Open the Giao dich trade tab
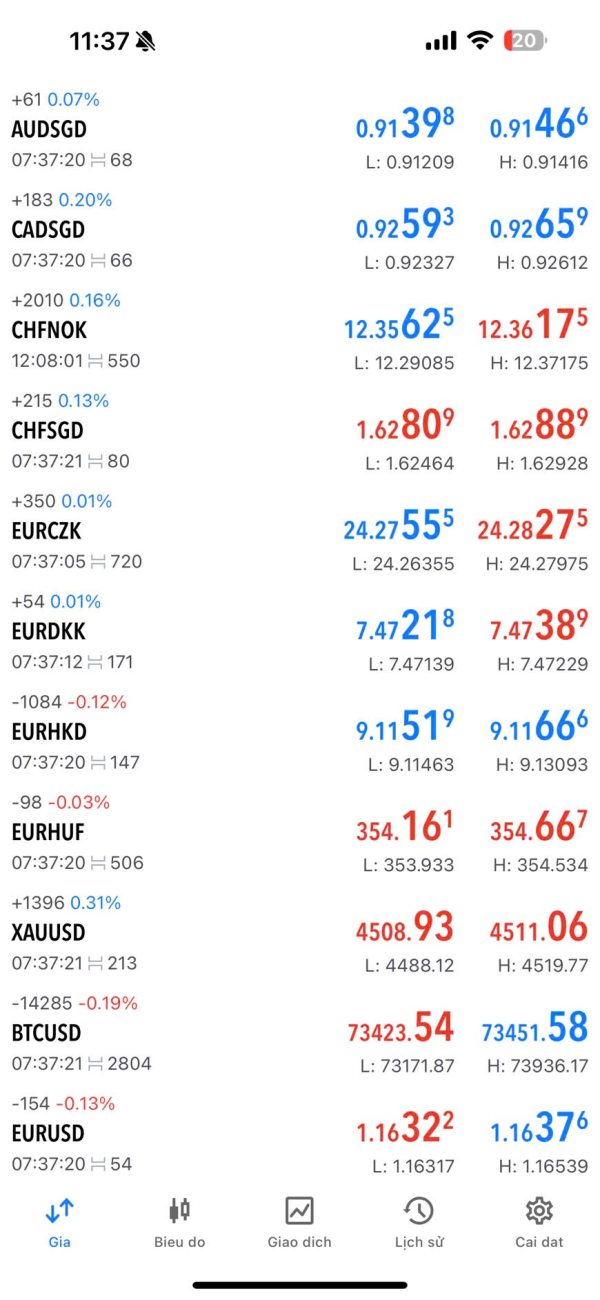The height and width of the screenshot is (1300, 600). pos(300,1222)
